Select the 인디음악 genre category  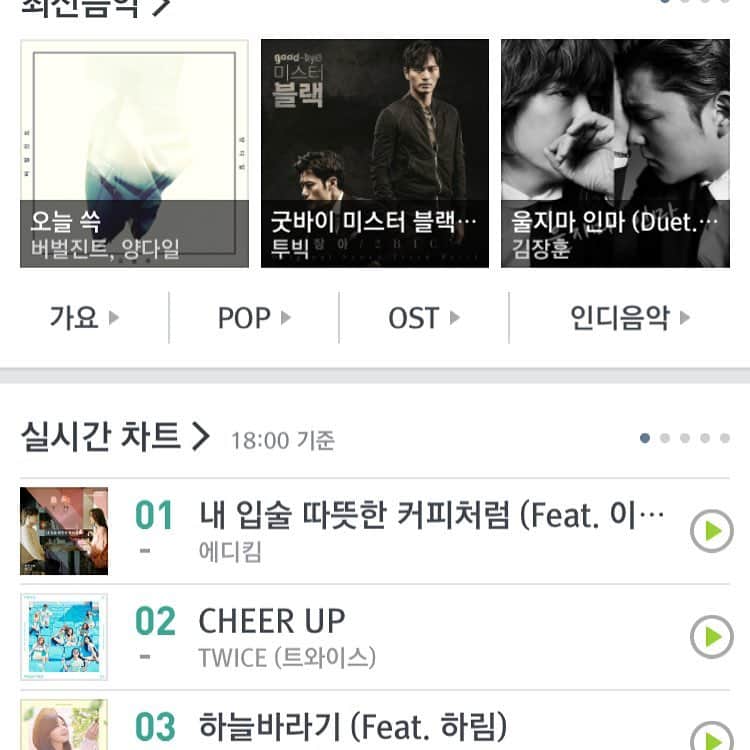[x=630, y=318]
